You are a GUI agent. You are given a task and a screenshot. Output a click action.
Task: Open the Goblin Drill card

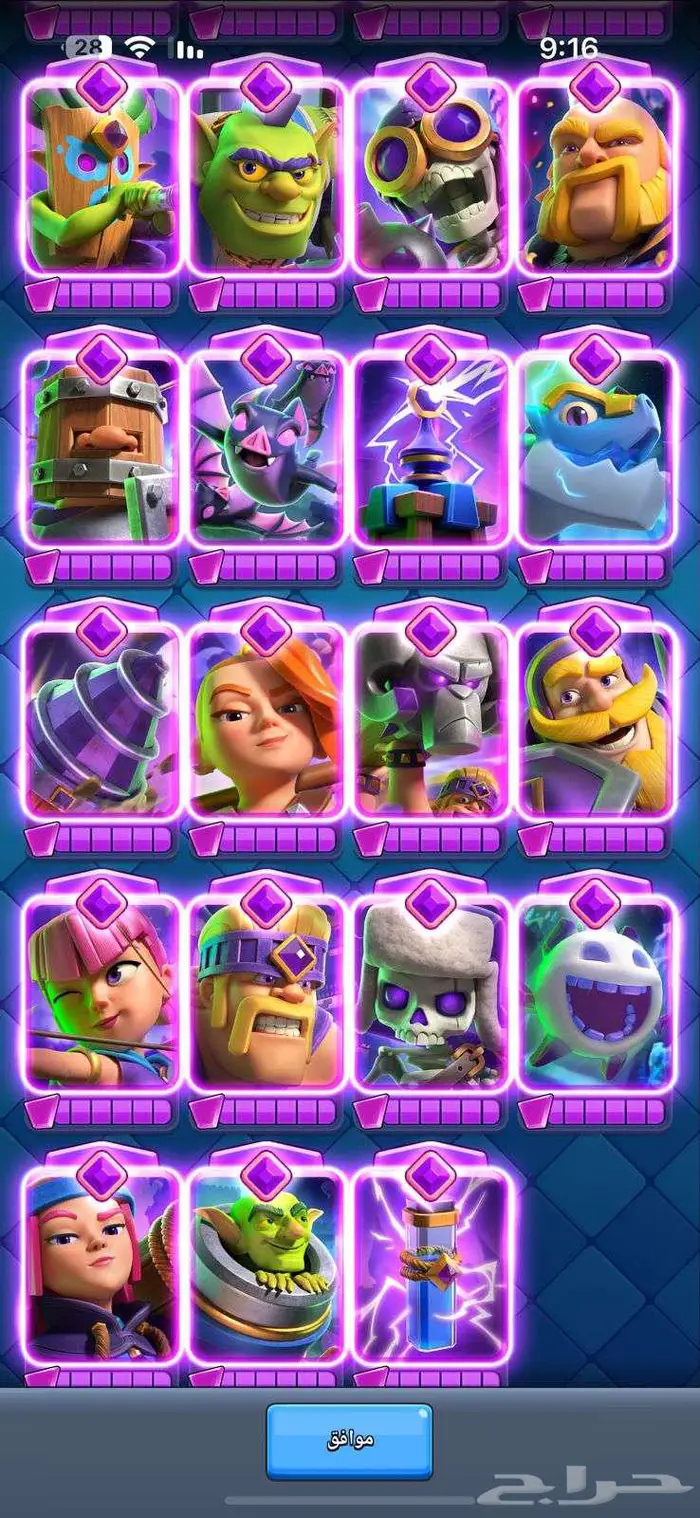pyautogui.click(x=102, y=720)
